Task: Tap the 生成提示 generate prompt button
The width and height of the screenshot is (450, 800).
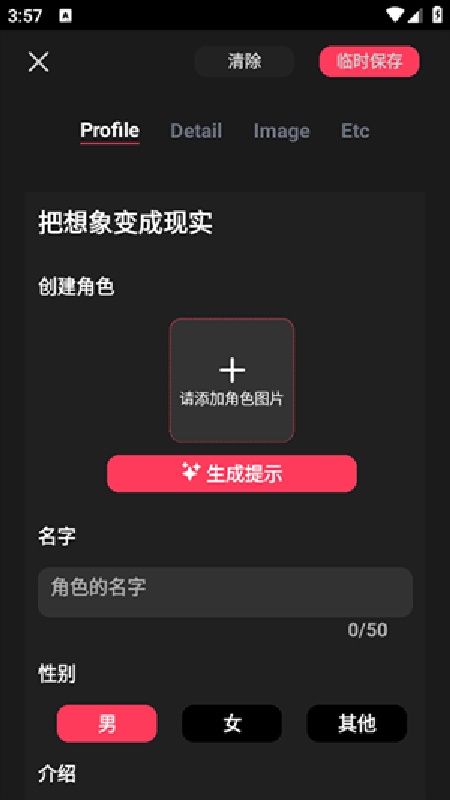Action: click(232, 473)
